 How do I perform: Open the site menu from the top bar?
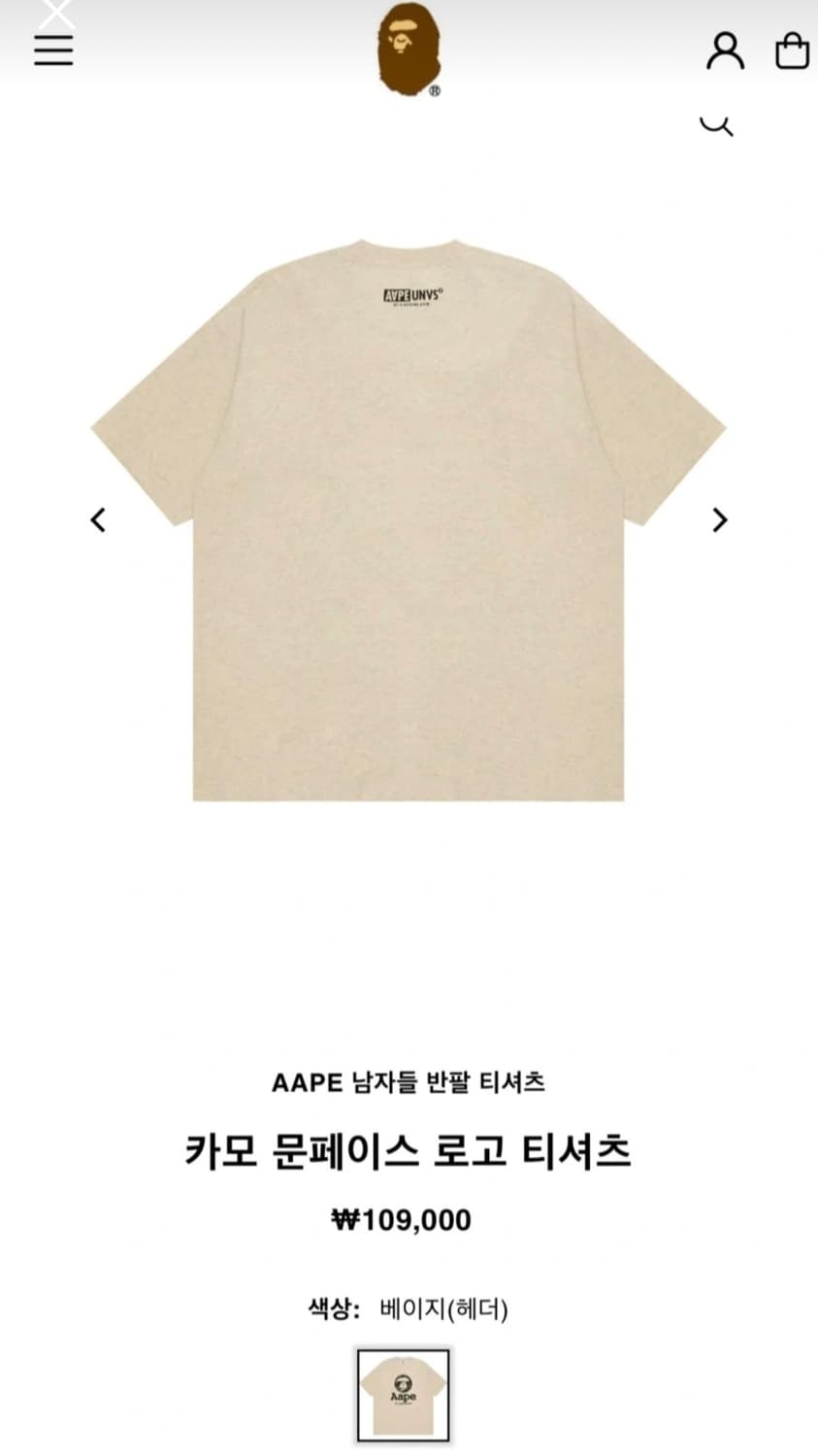(x=53, y=50)
